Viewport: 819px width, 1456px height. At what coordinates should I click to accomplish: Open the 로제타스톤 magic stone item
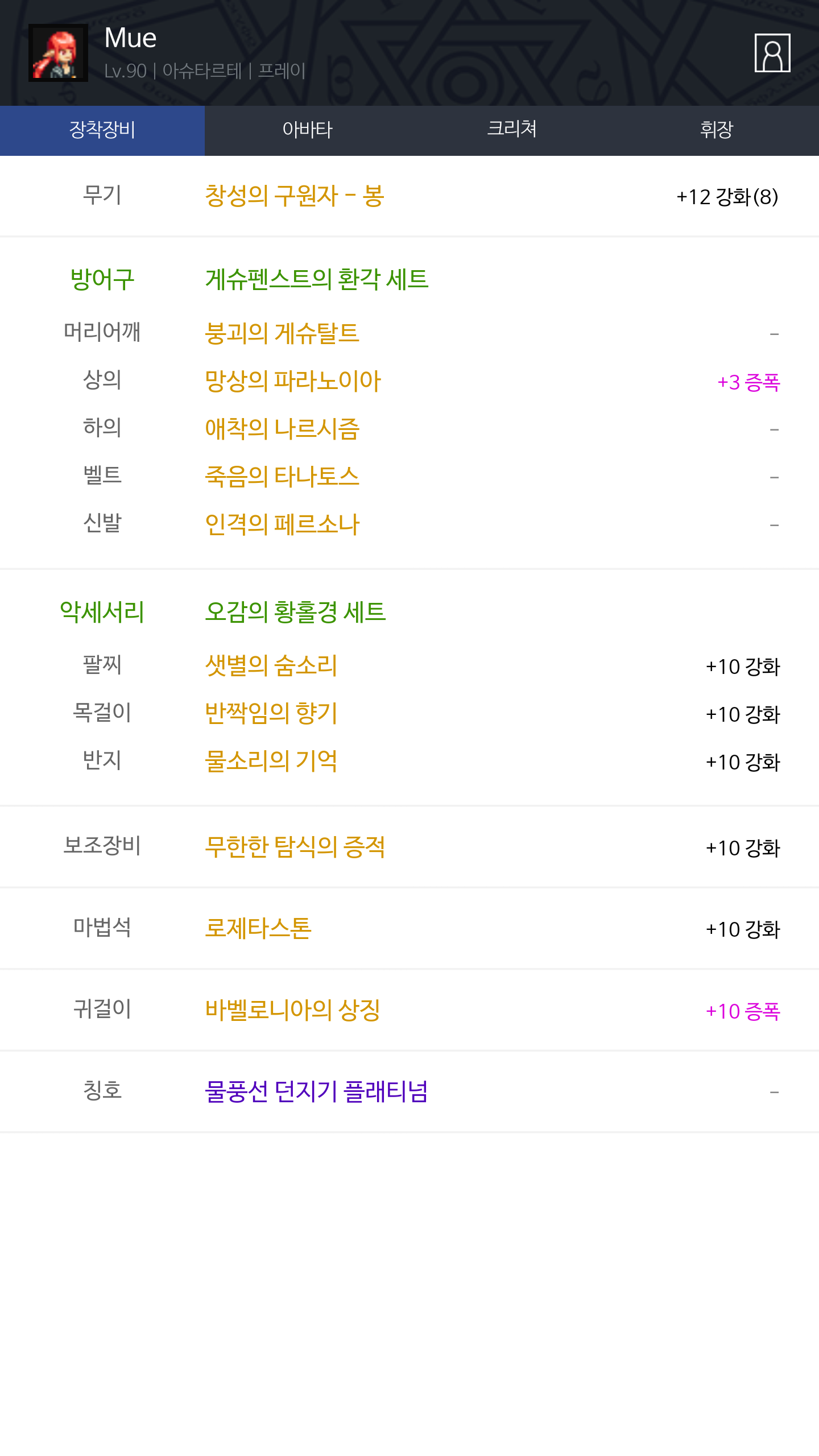tap(258, 928)
